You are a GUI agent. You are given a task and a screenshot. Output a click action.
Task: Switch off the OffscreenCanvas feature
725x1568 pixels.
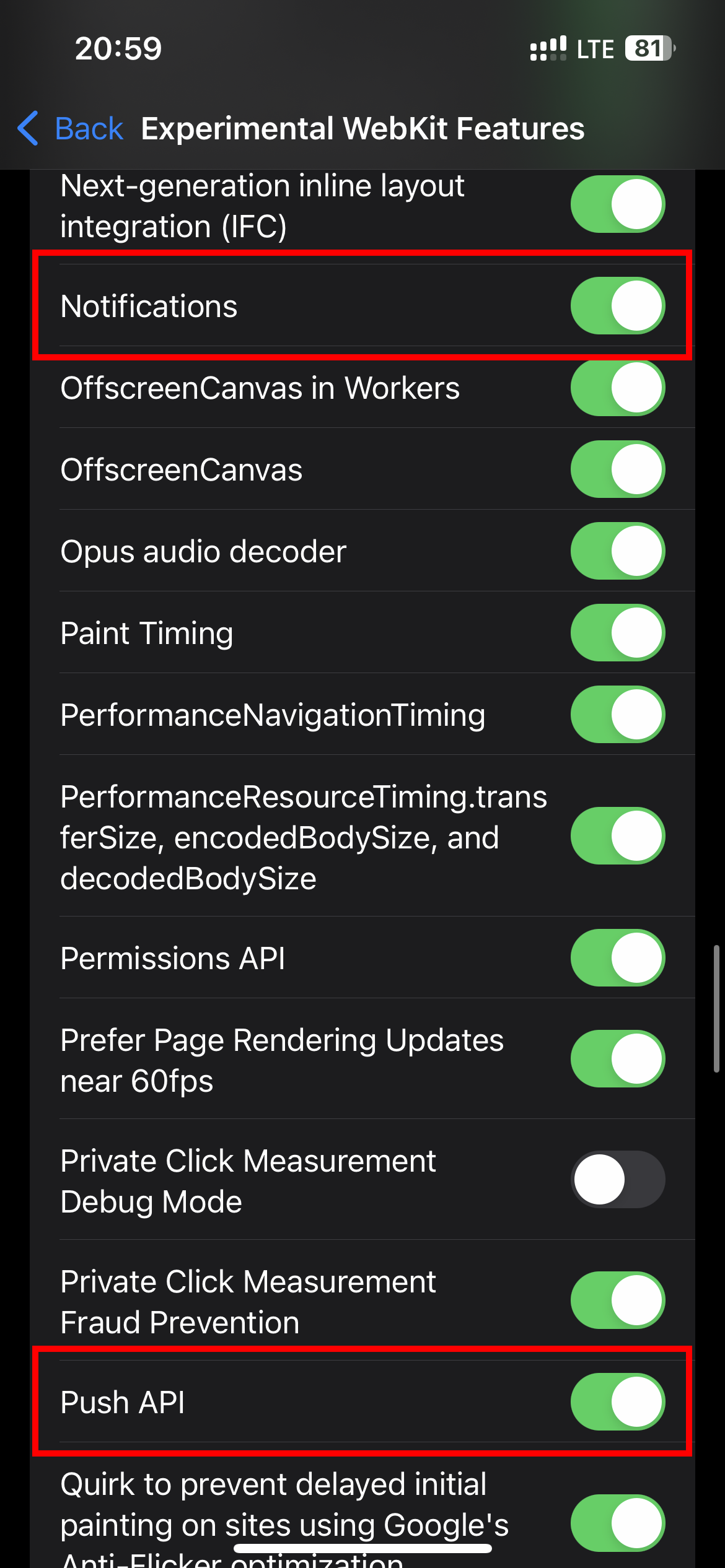(x=618, y=469)
